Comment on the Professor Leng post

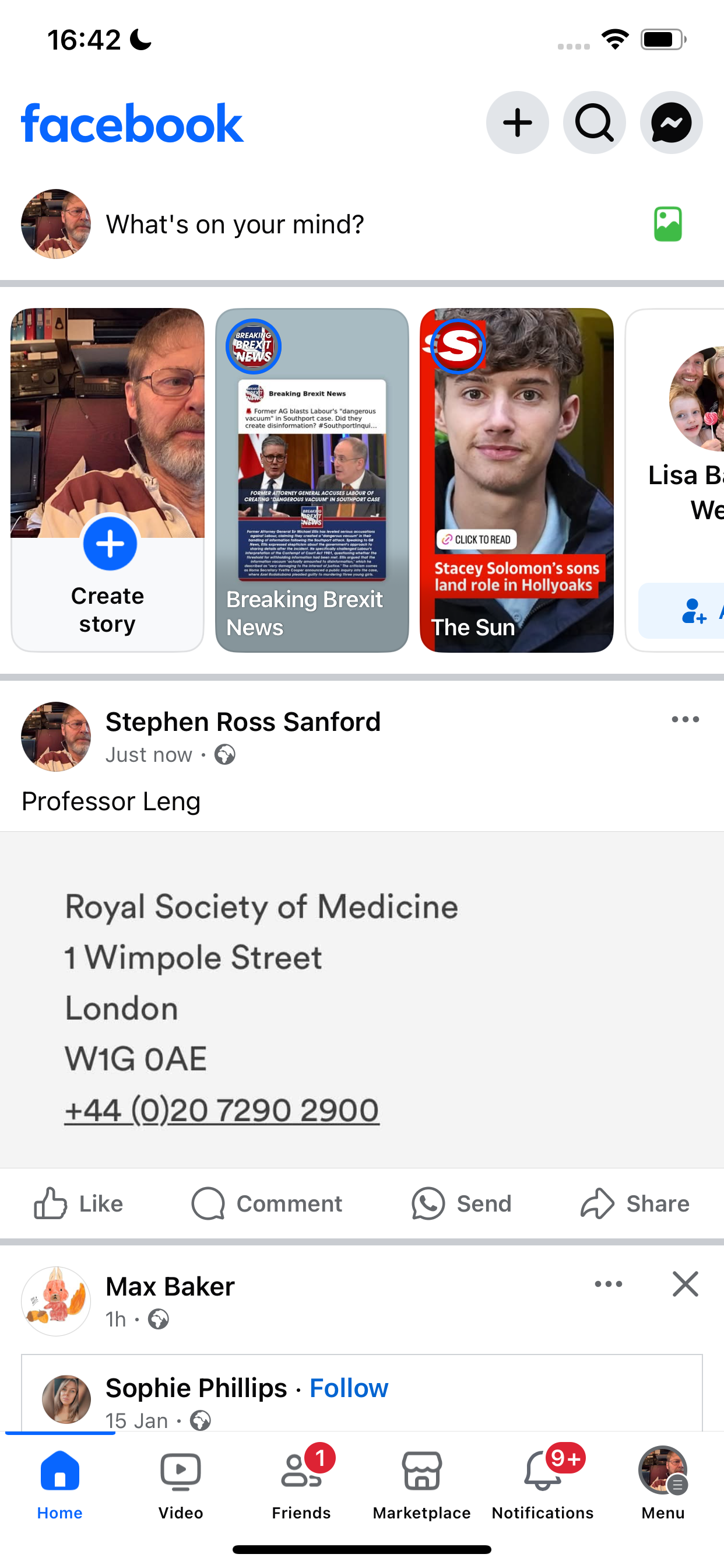click(267, 1203)
